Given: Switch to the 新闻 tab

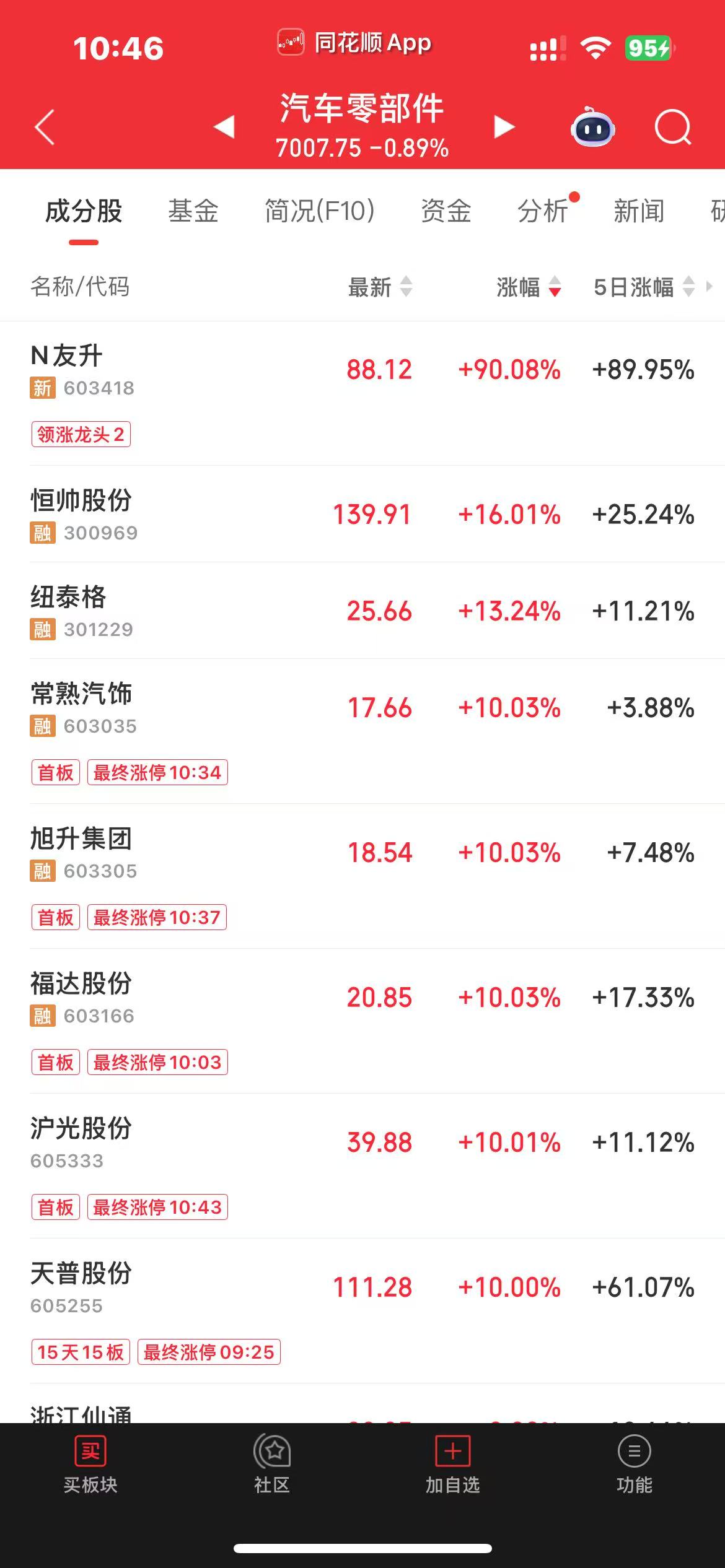Looking at the screenshot, I should point(639,211).
